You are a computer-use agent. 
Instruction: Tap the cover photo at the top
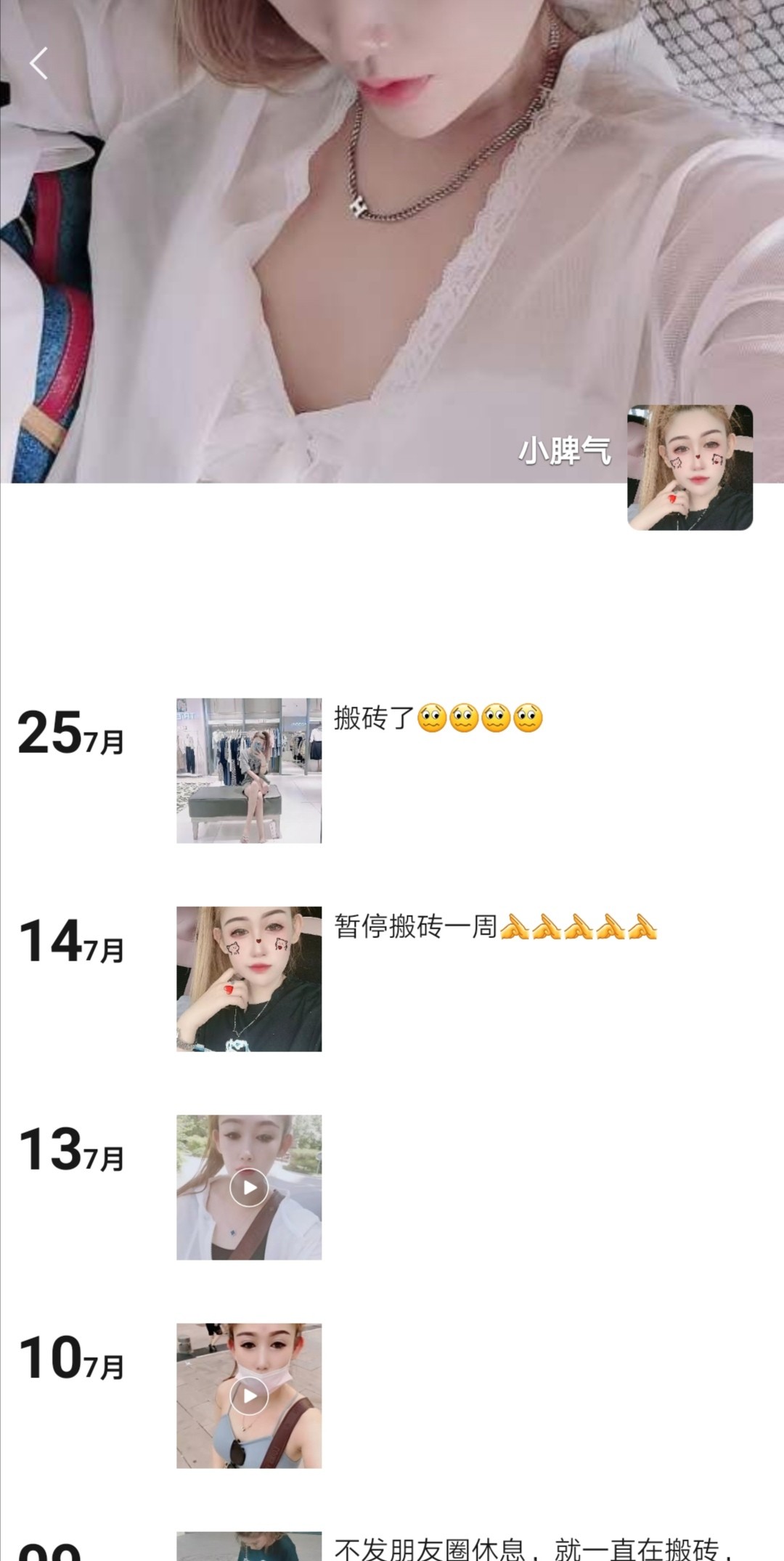click(x=392, y=240)
